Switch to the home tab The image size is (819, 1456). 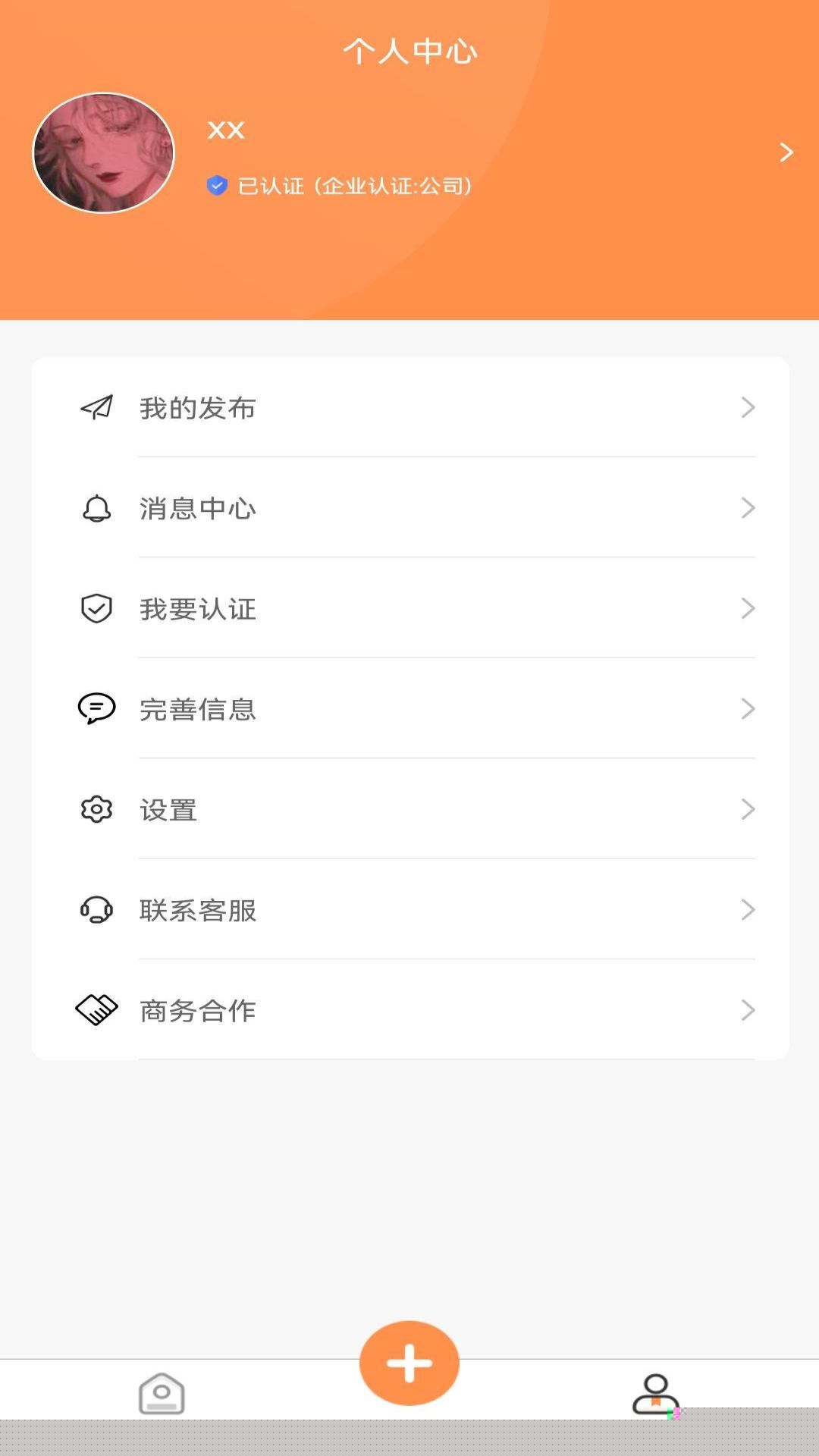click(x=162, y=1394)
